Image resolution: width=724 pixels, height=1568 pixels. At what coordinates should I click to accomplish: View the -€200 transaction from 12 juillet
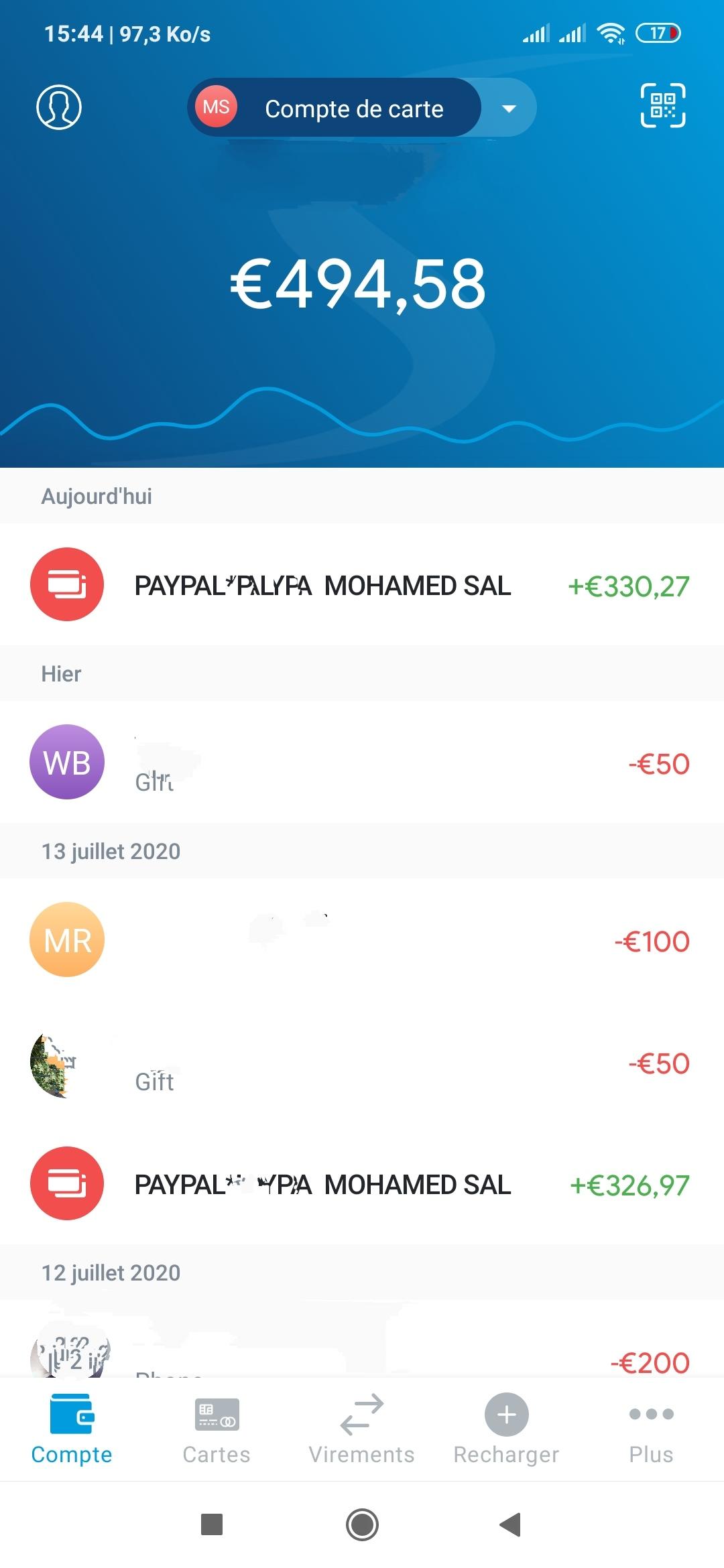point(362,1340)
